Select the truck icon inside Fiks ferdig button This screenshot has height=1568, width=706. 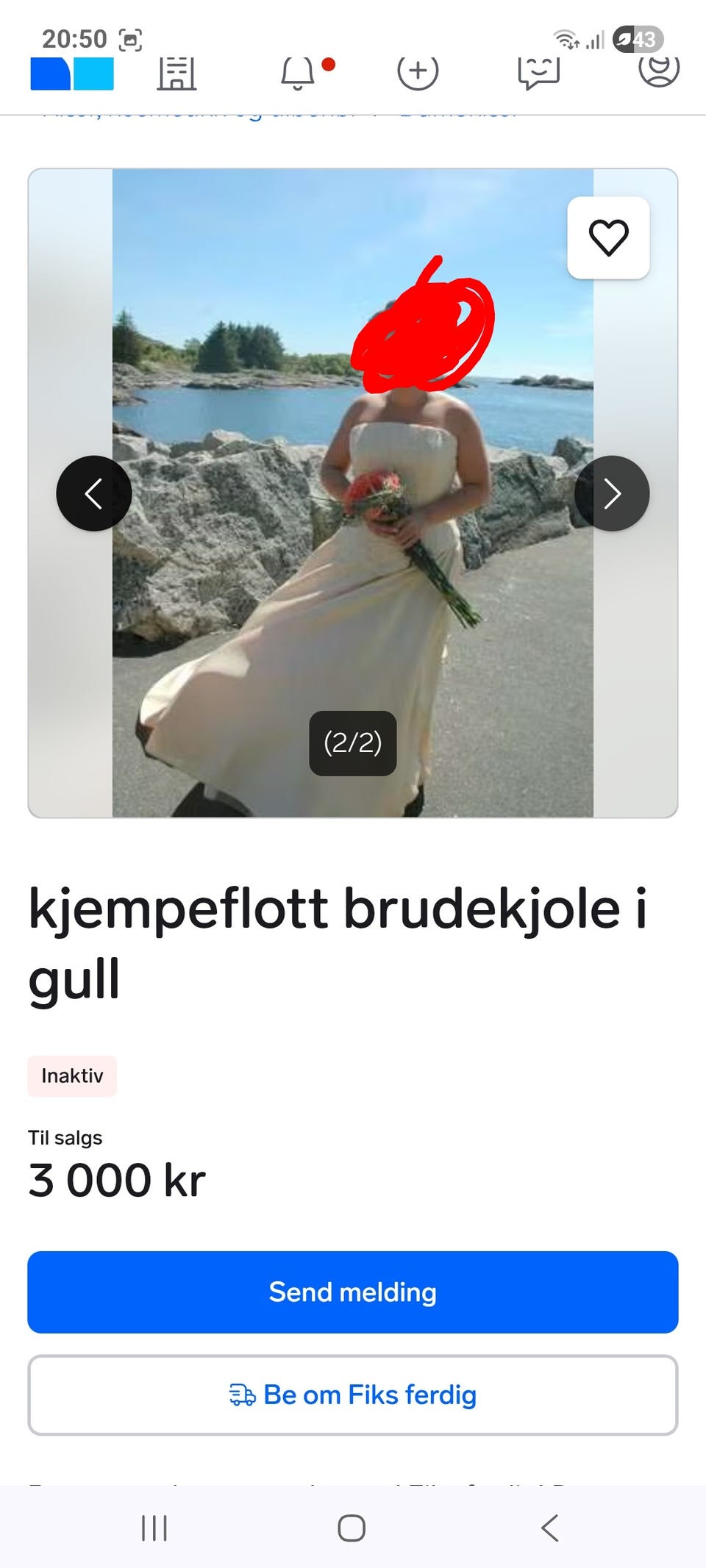tap(242, 1394)
